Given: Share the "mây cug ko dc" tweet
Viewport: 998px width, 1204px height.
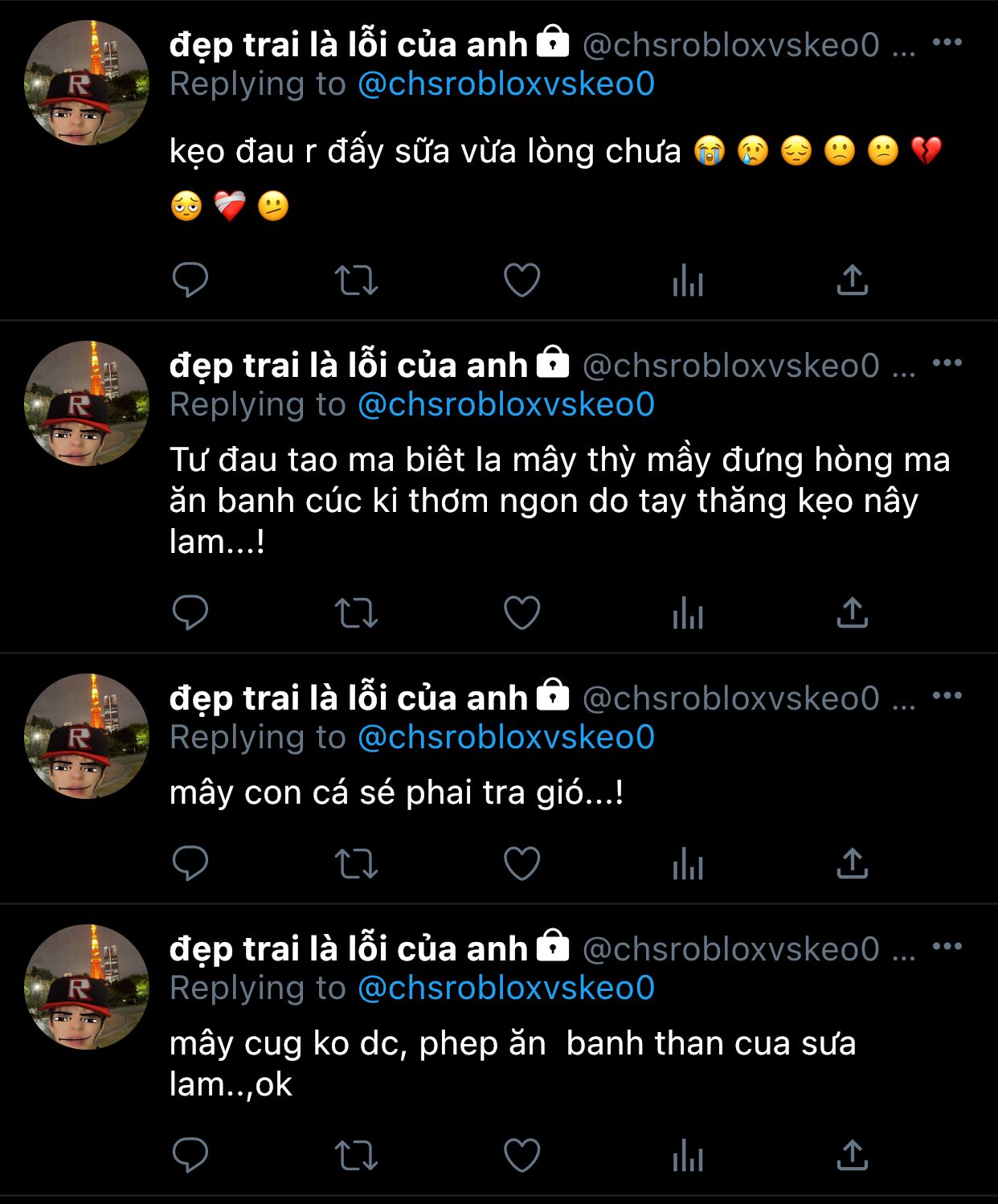Looking at the screenshot, I should point(852,1156).
